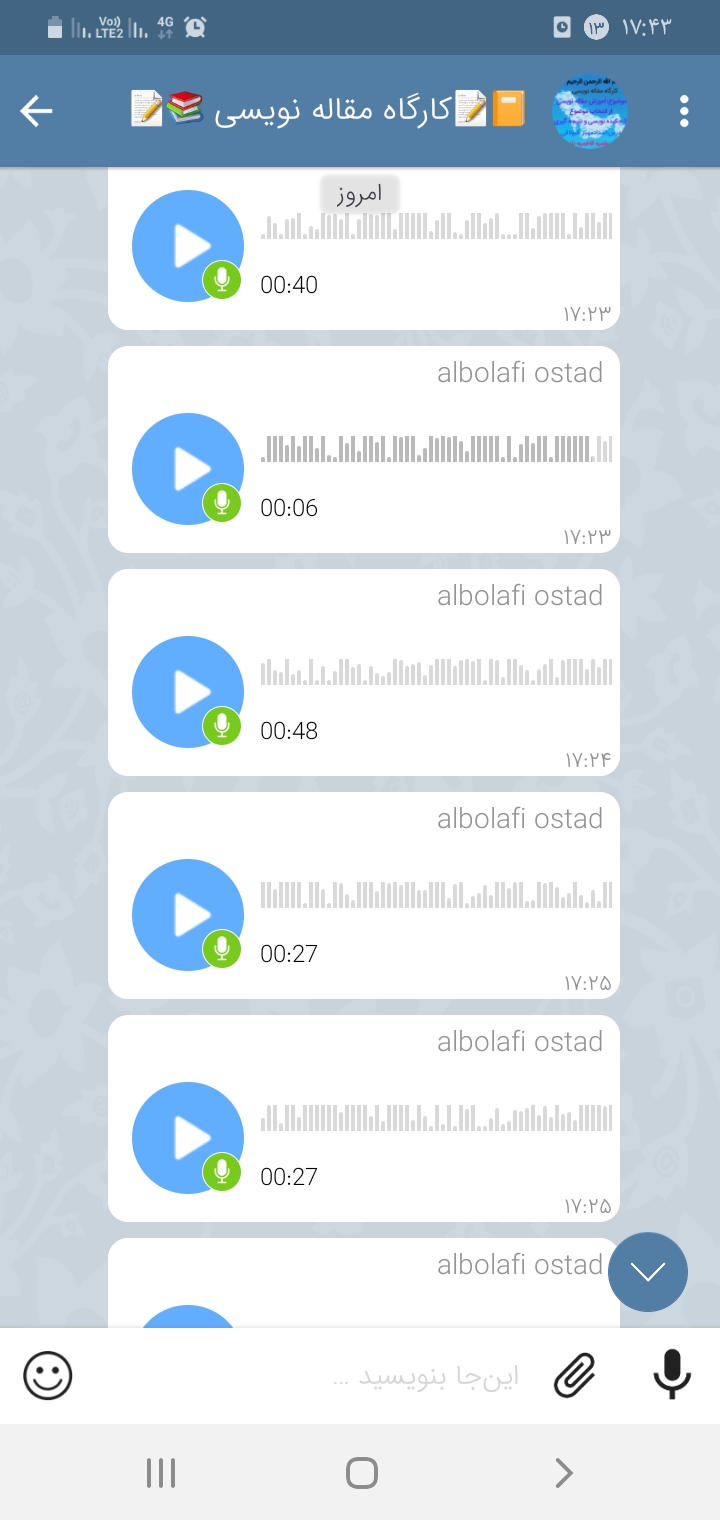Play the 00:40 voice message

coord(188,246)
